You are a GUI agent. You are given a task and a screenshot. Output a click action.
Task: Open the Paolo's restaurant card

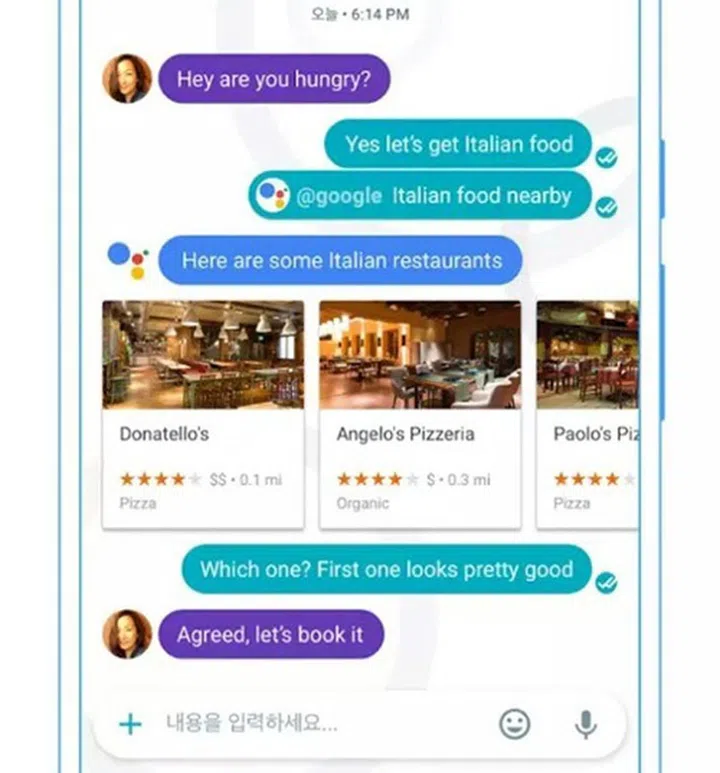pos(588,414)
